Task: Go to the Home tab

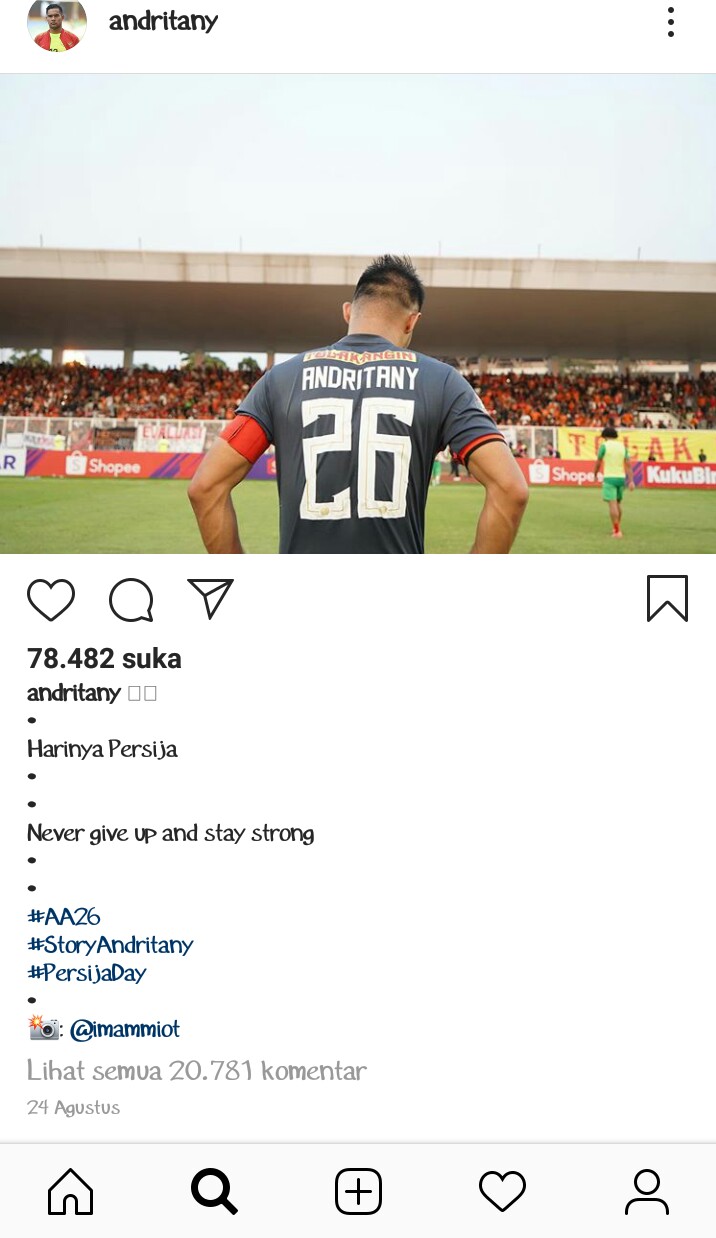Action: (71, 1192)
